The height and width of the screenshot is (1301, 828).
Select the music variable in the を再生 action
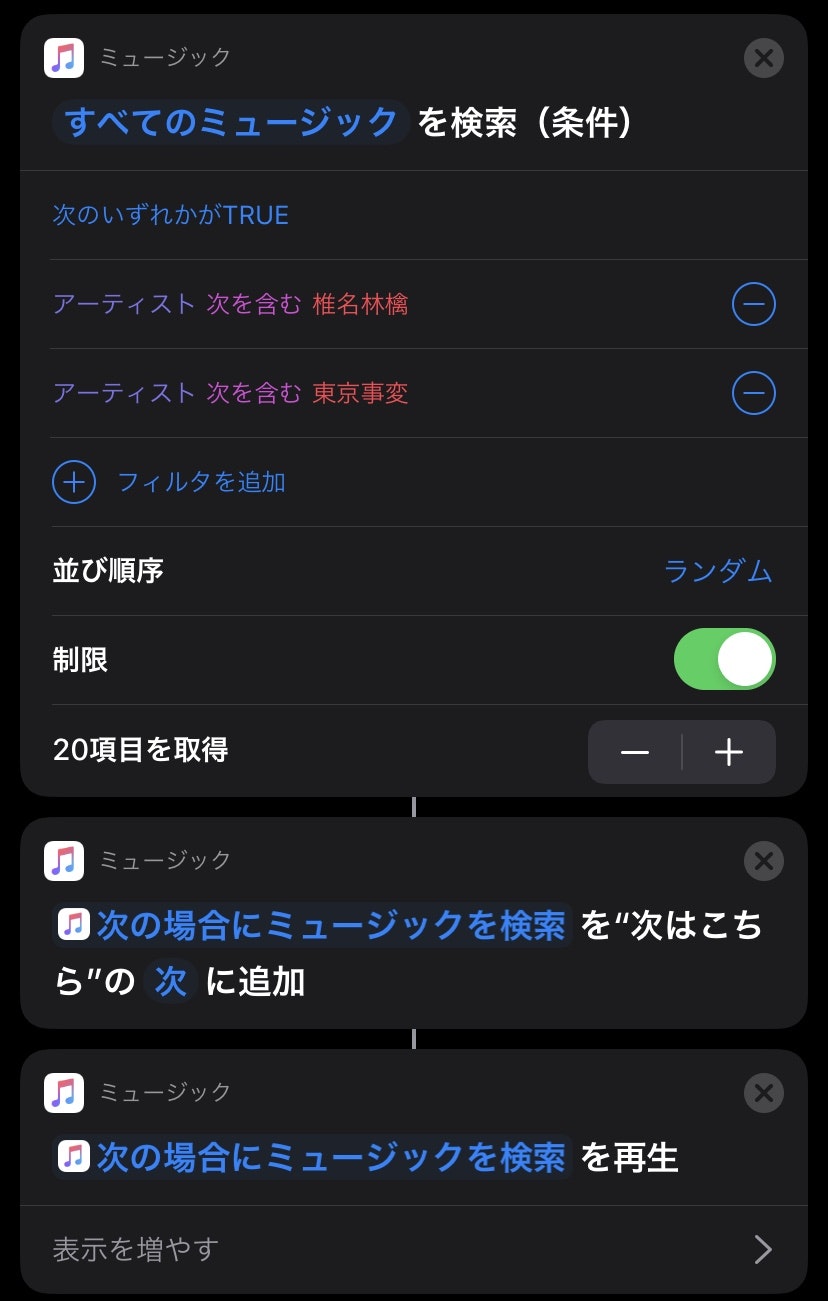[314, 1157]
